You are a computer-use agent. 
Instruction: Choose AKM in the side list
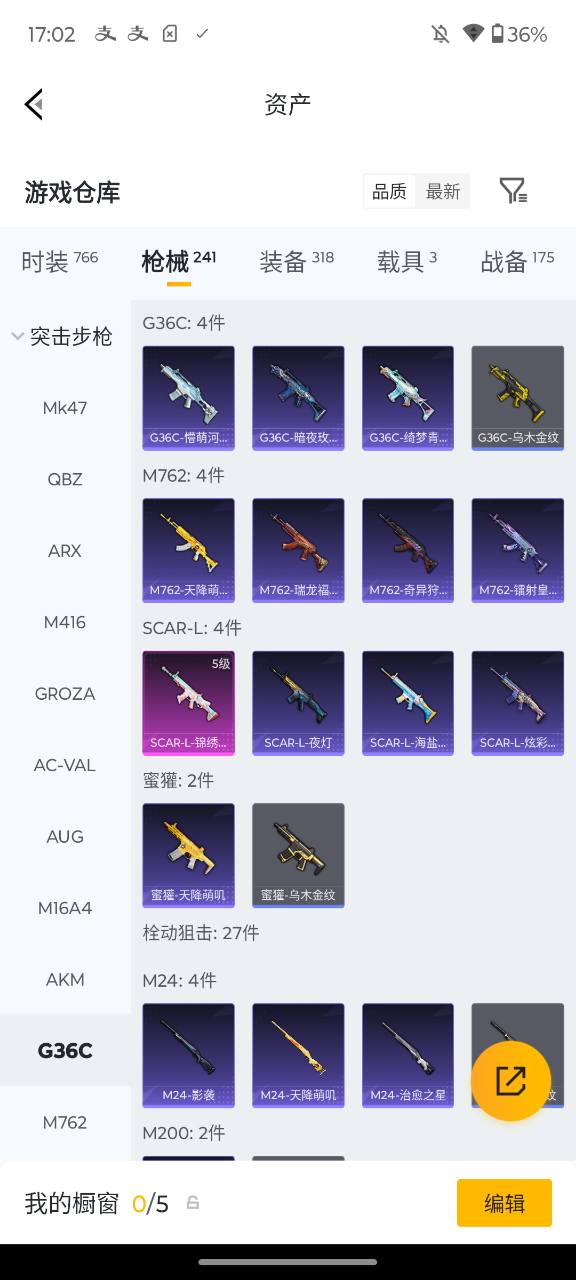pyautogui.click(x=65, y=980)
